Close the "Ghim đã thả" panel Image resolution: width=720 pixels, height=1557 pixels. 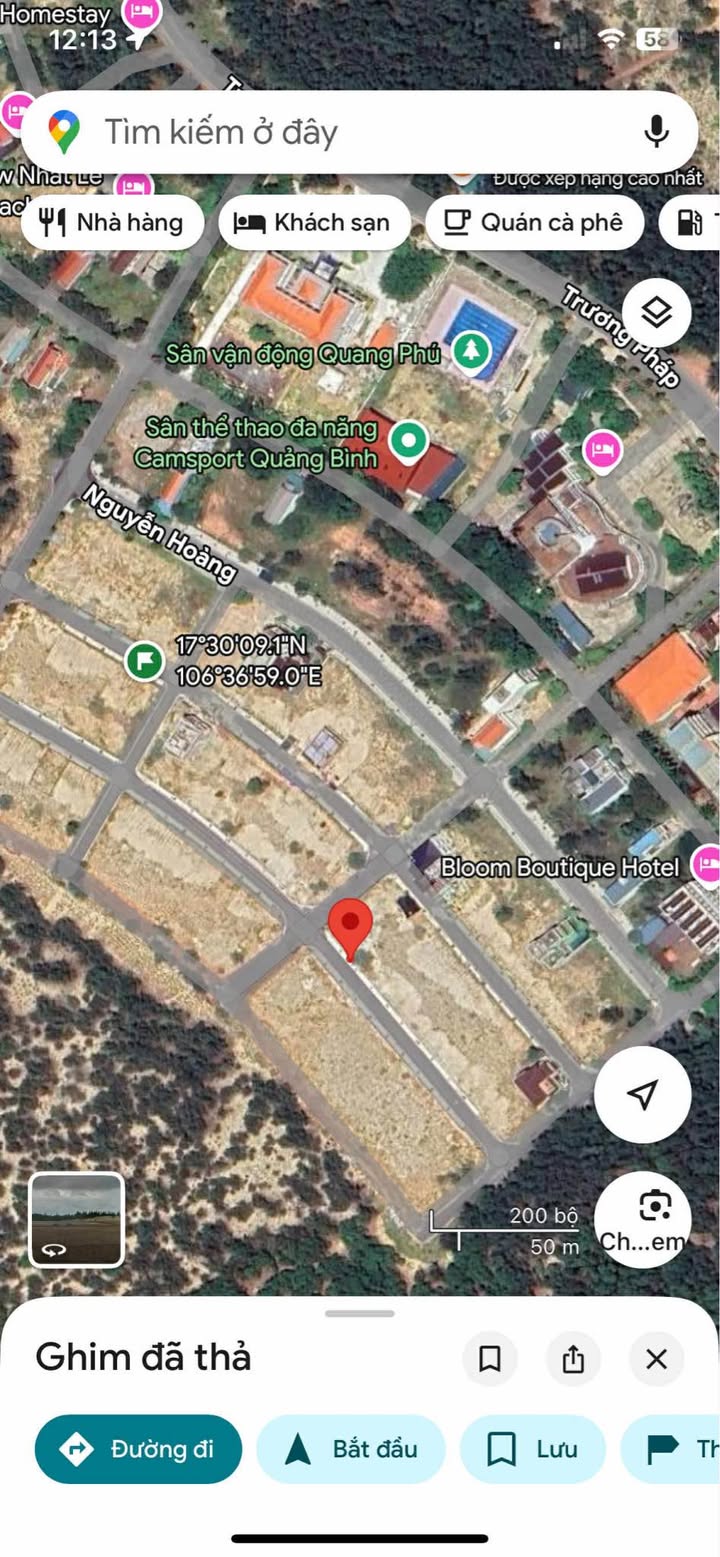[656, 1359]
